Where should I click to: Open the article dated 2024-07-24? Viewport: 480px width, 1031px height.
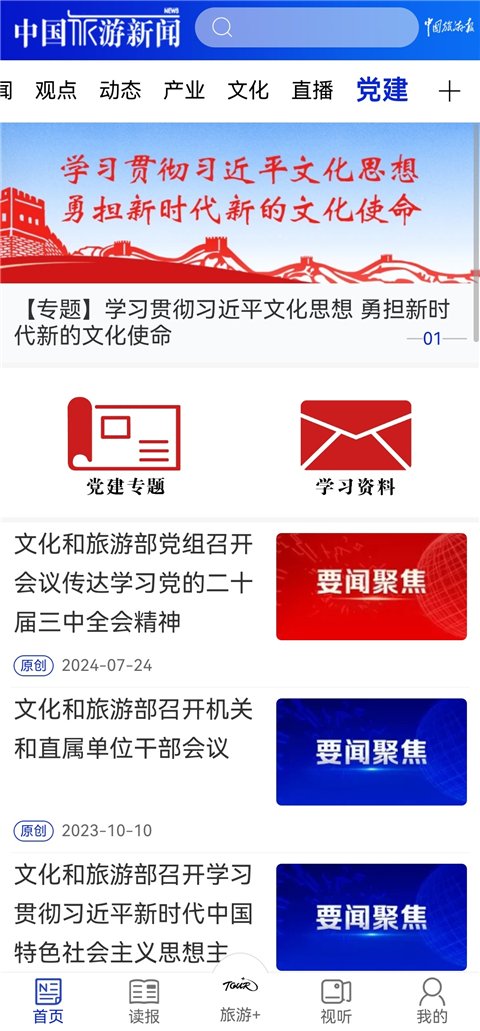click(x=240, y=604)
